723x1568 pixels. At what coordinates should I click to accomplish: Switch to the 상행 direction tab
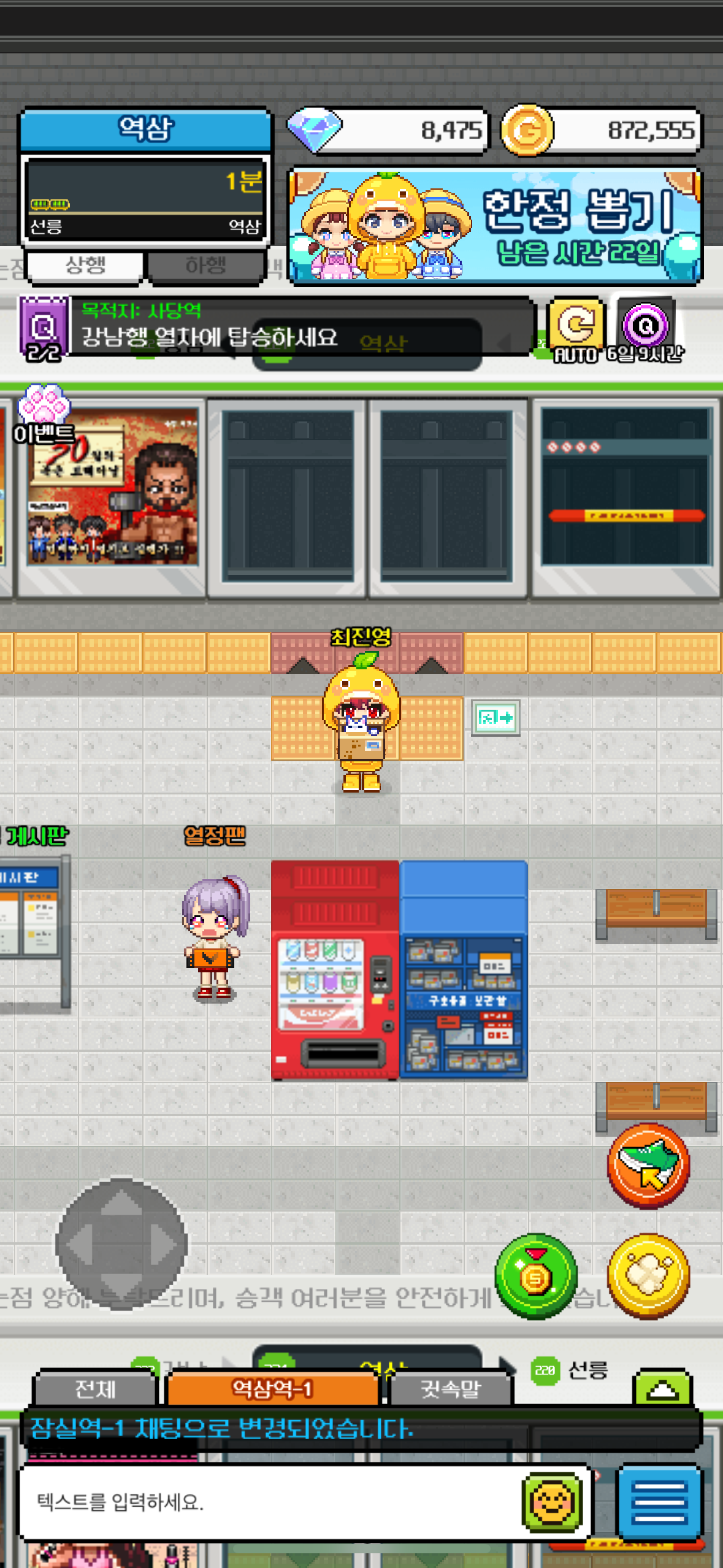coord(85,266)
